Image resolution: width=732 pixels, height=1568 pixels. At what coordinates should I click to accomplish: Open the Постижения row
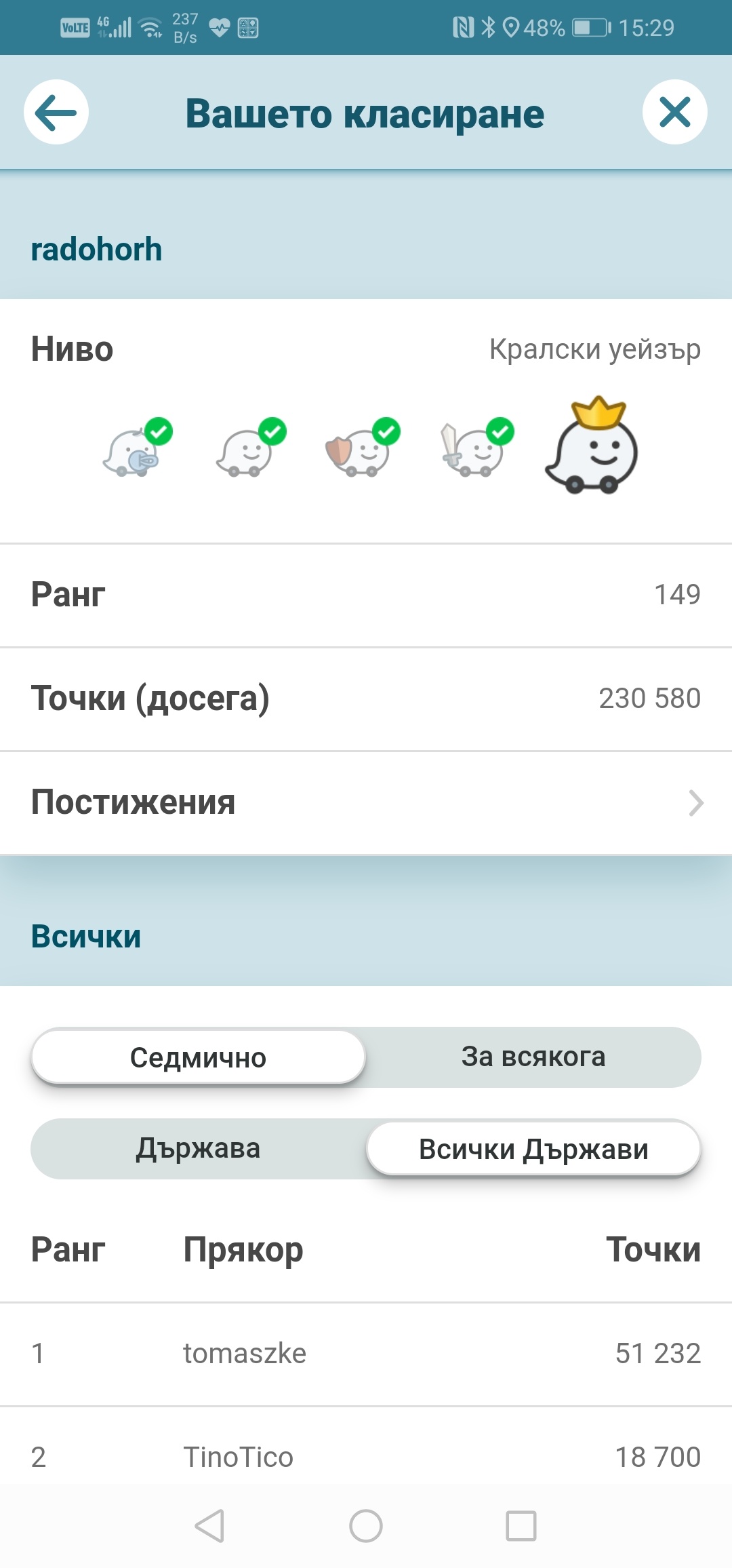coord(366,802)
